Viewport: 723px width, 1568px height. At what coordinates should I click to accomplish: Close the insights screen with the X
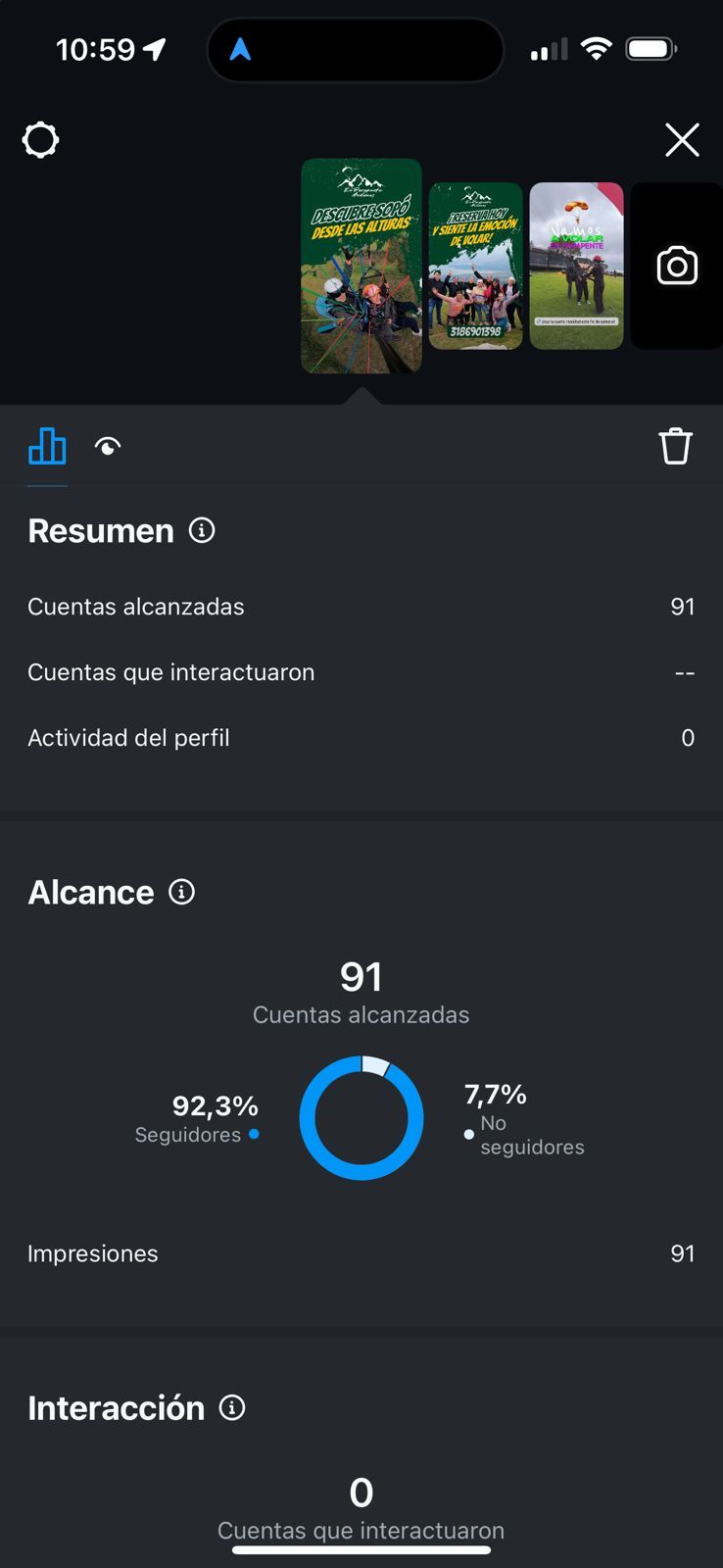click(682, 140)
